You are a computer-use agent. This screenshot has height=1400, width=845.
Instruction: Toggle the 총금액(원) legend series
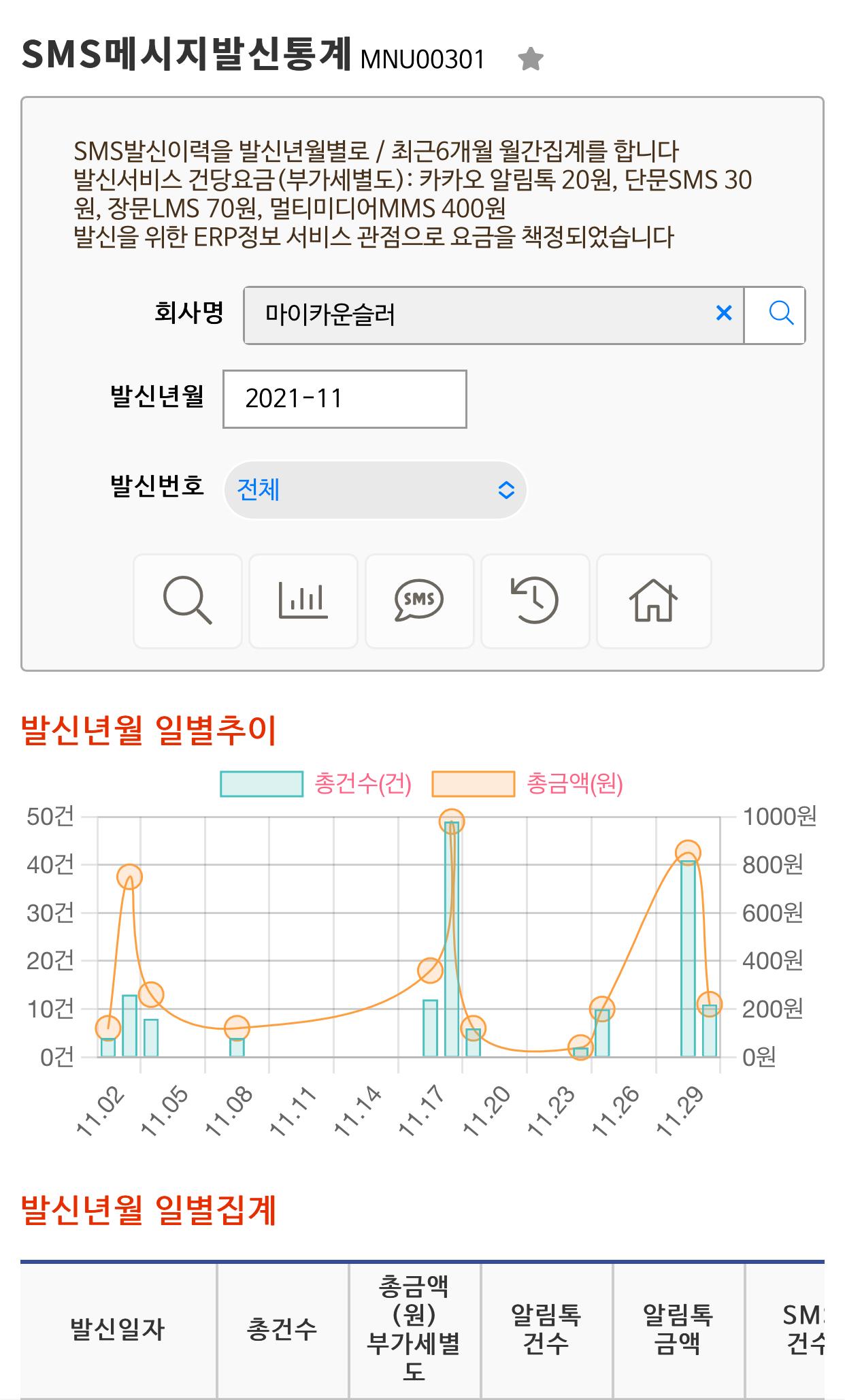point(528,784)
